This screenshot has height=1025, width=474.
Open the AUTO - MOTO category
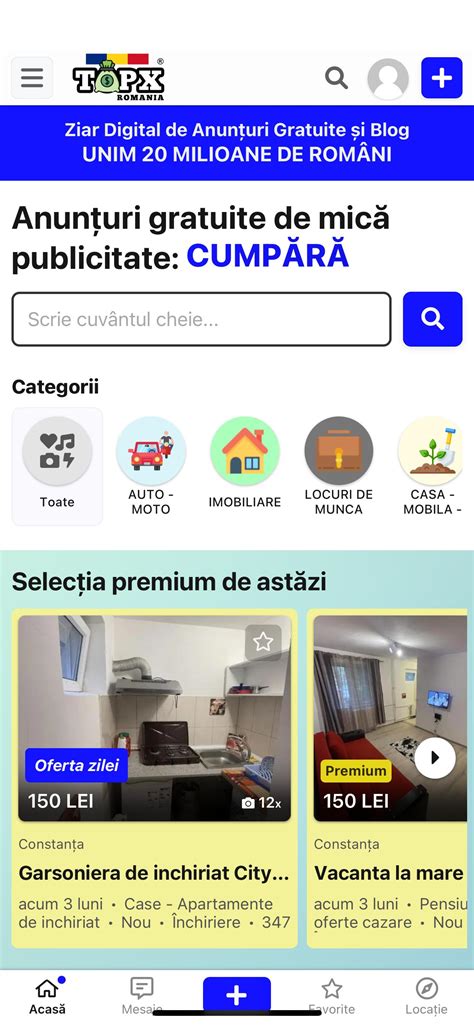tap(151, 466)
